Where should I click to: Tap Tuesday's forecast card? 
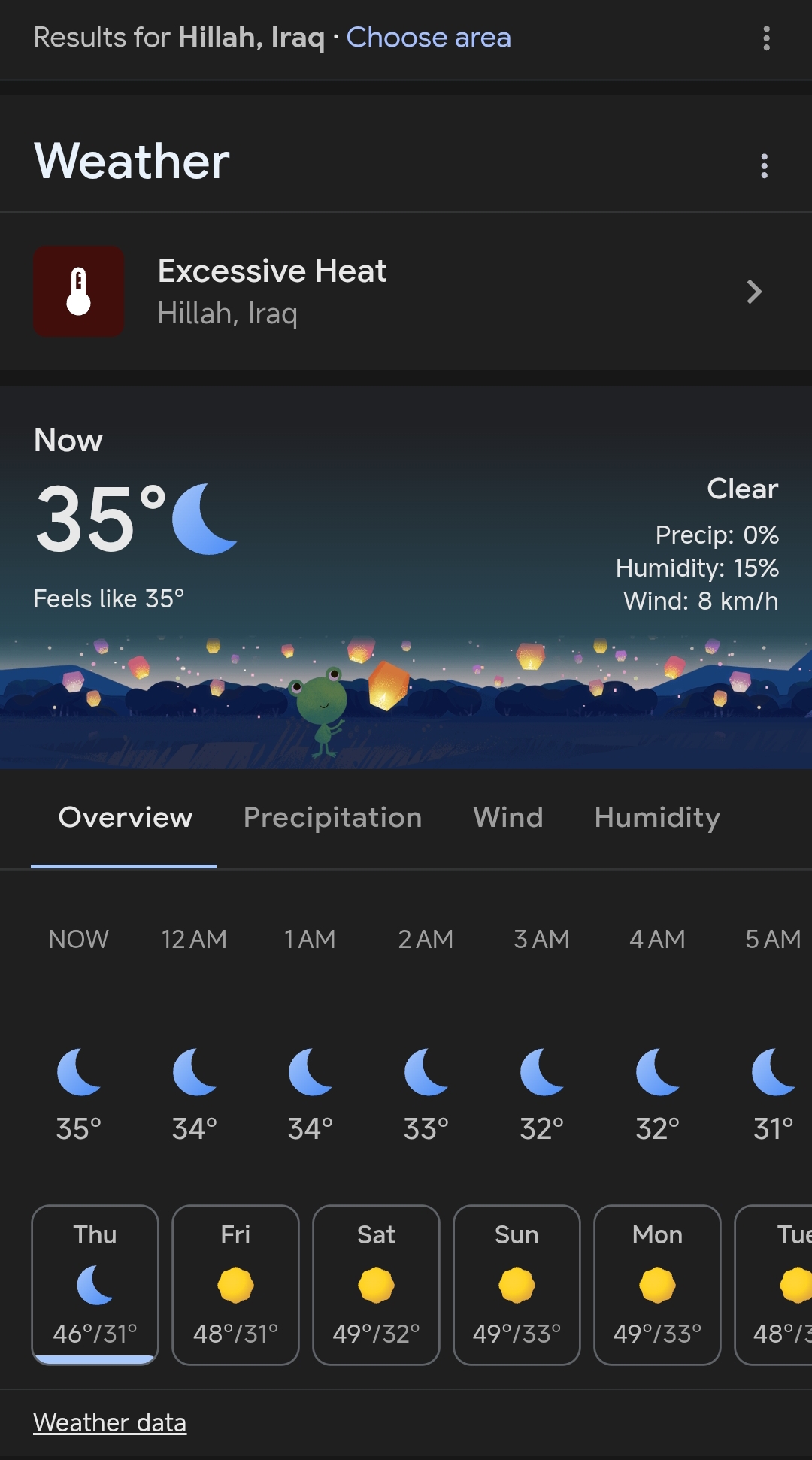774,1284
